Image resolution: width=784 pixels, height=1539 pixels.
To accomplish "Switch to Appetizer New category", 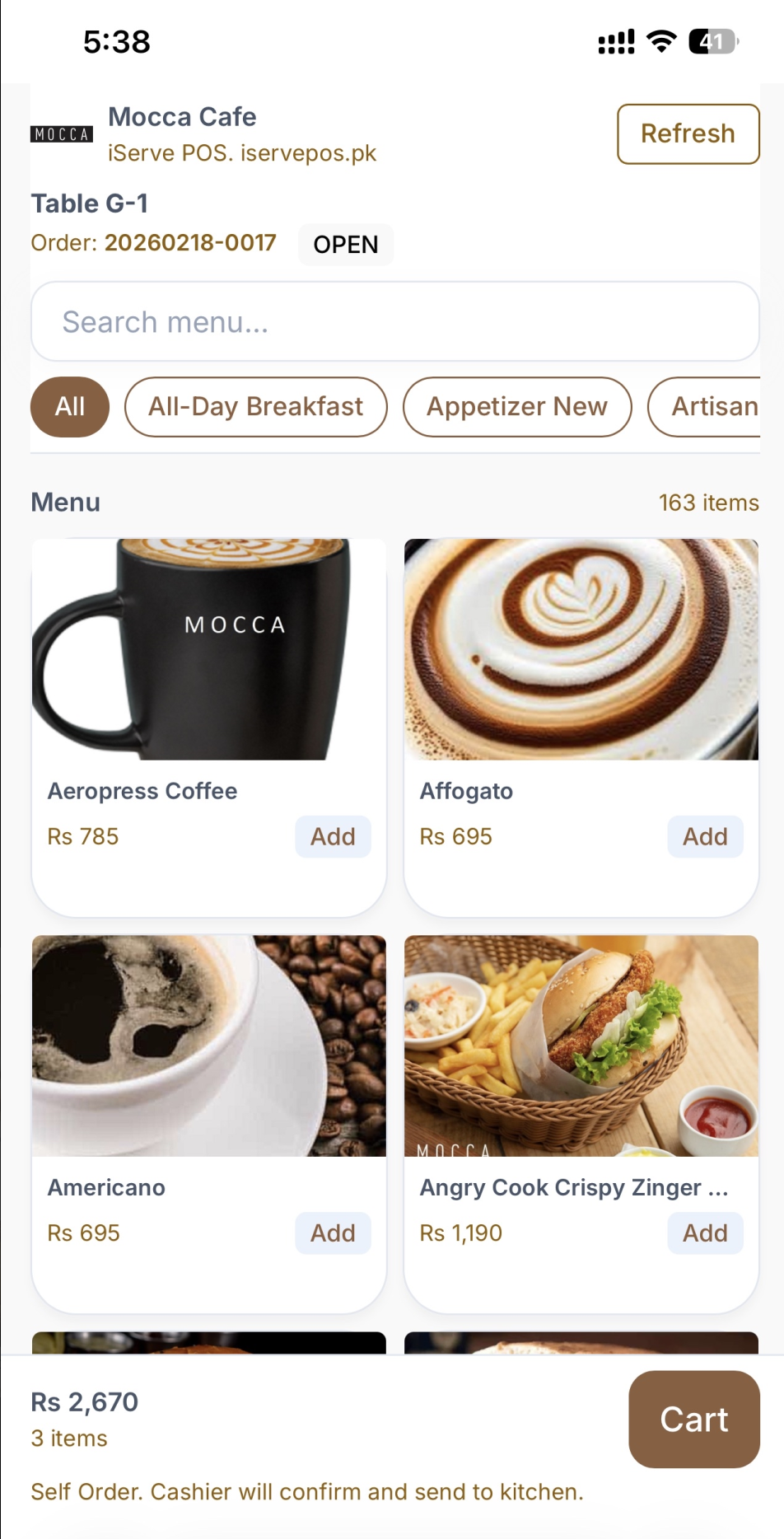I will (x=516, y=406).
